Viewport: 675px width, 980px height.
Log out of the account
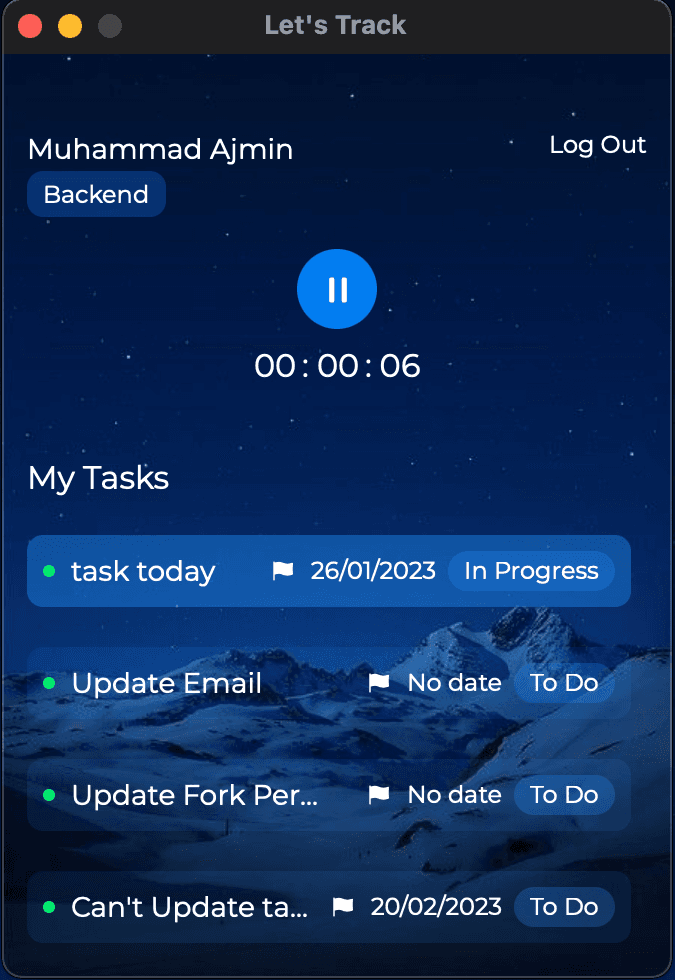[598, 145]
